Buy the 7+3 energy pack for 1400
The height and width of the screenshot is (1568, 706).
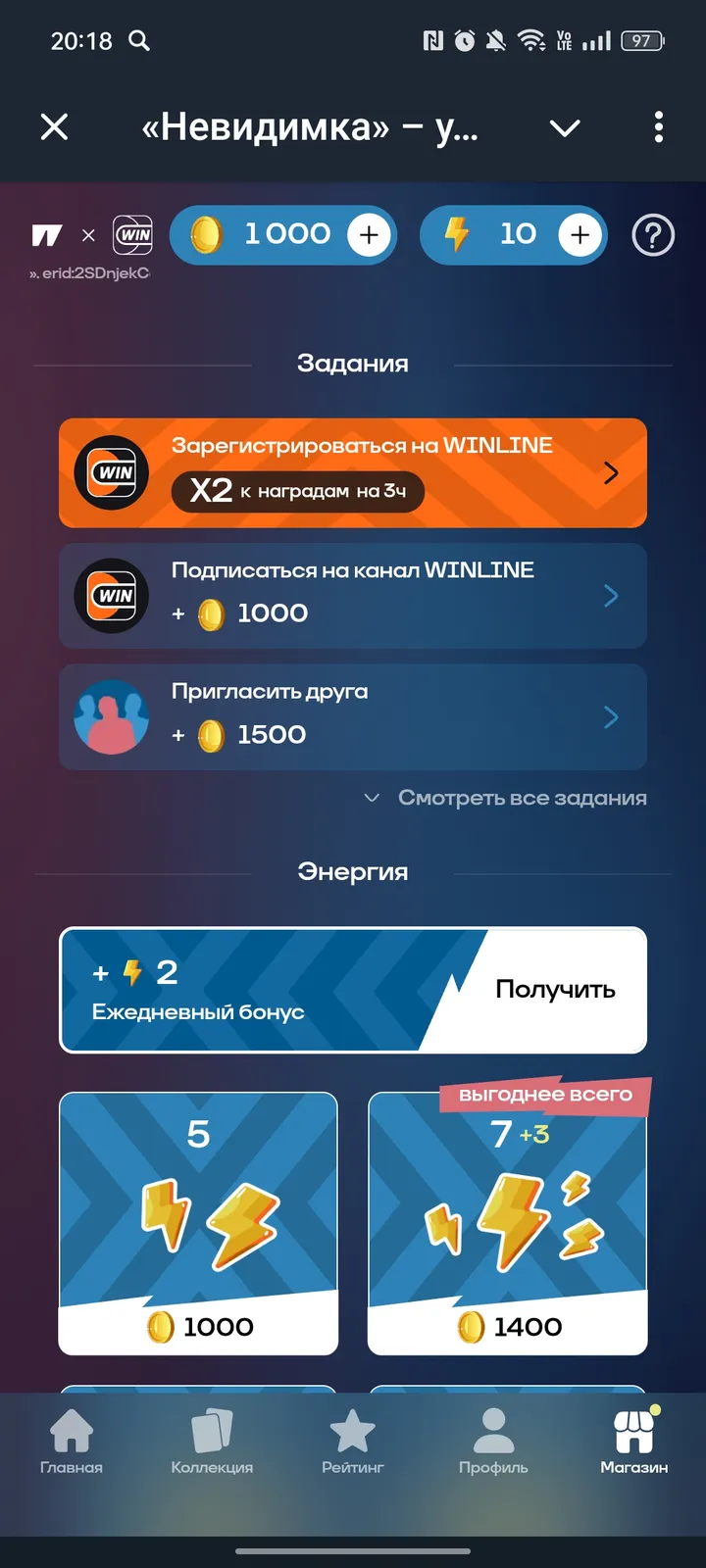(x=508, y=1223)
